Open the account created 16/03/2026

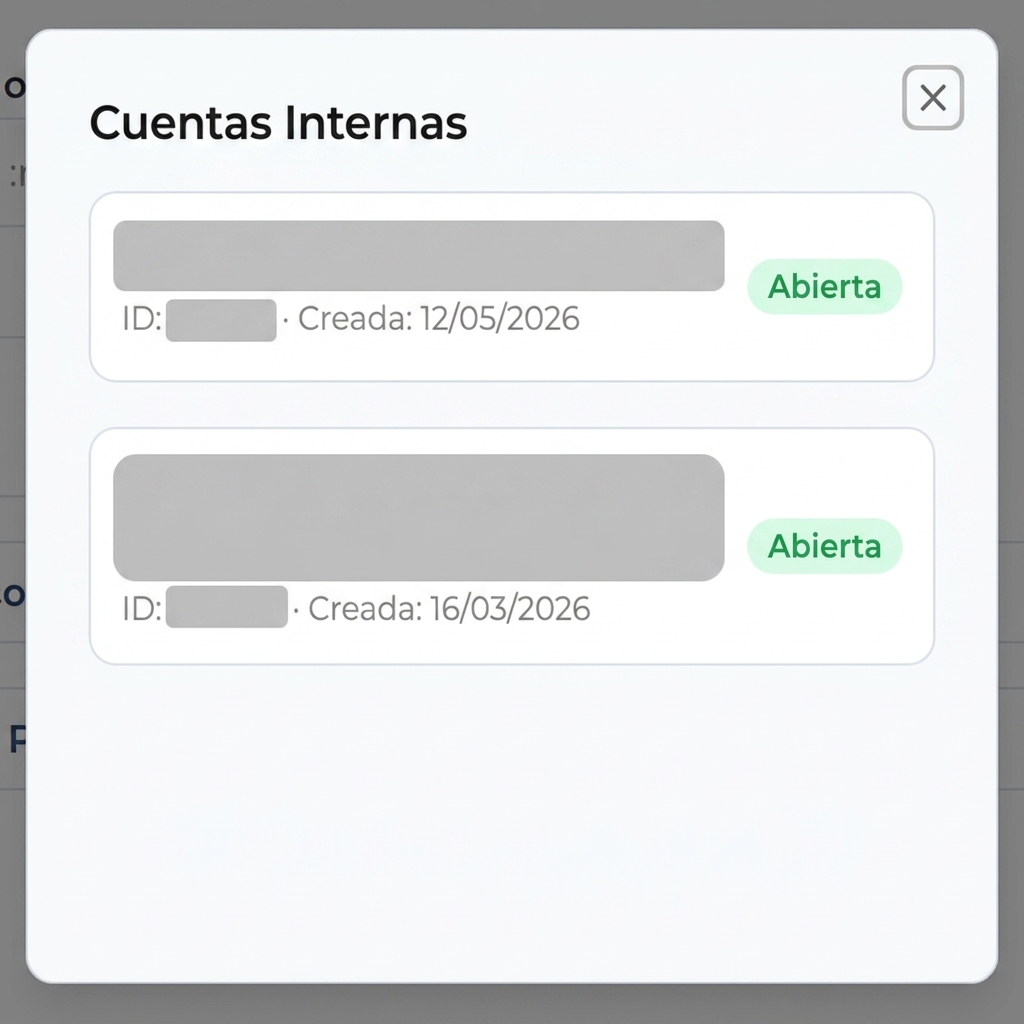tap(511, 546)
